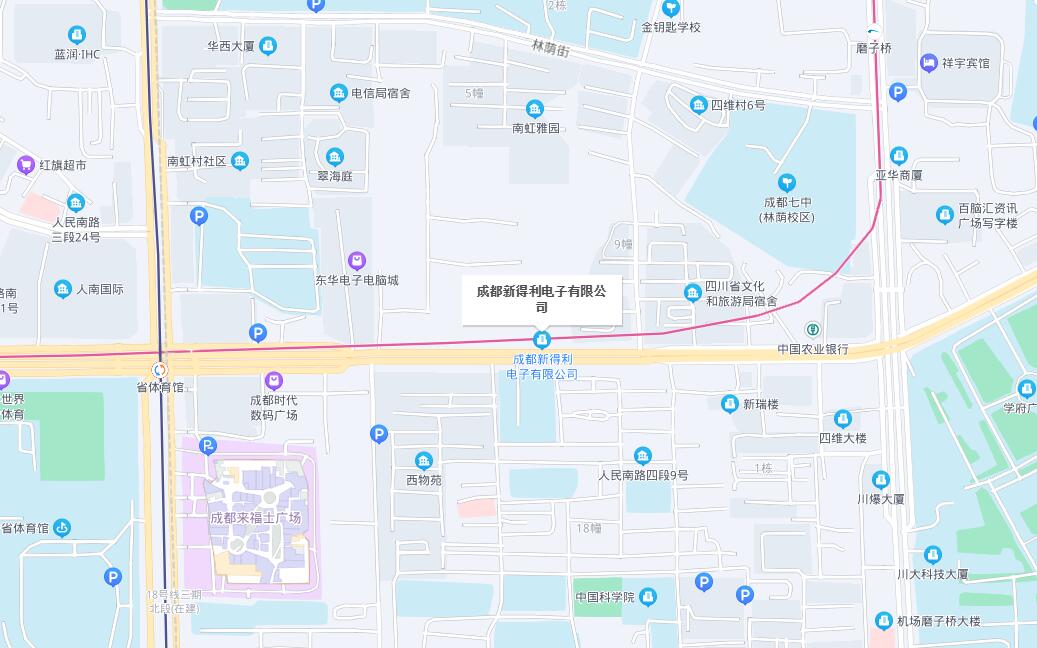Open the 中国科学院 marker
The height and width of the screenshot is (648, 1037).
(x=648, y=597)
